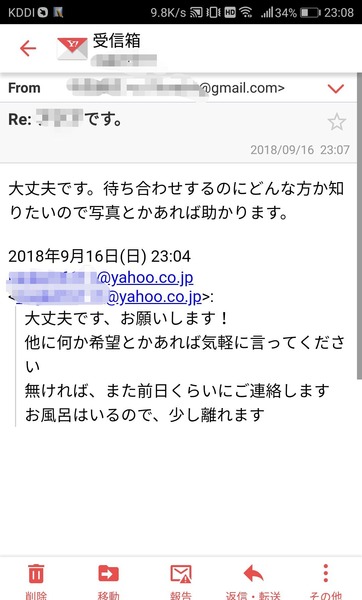Expand the From sender details chevron
Image resolution: width=362 pixels, height=600 pixels.
[x=336, y=89]
